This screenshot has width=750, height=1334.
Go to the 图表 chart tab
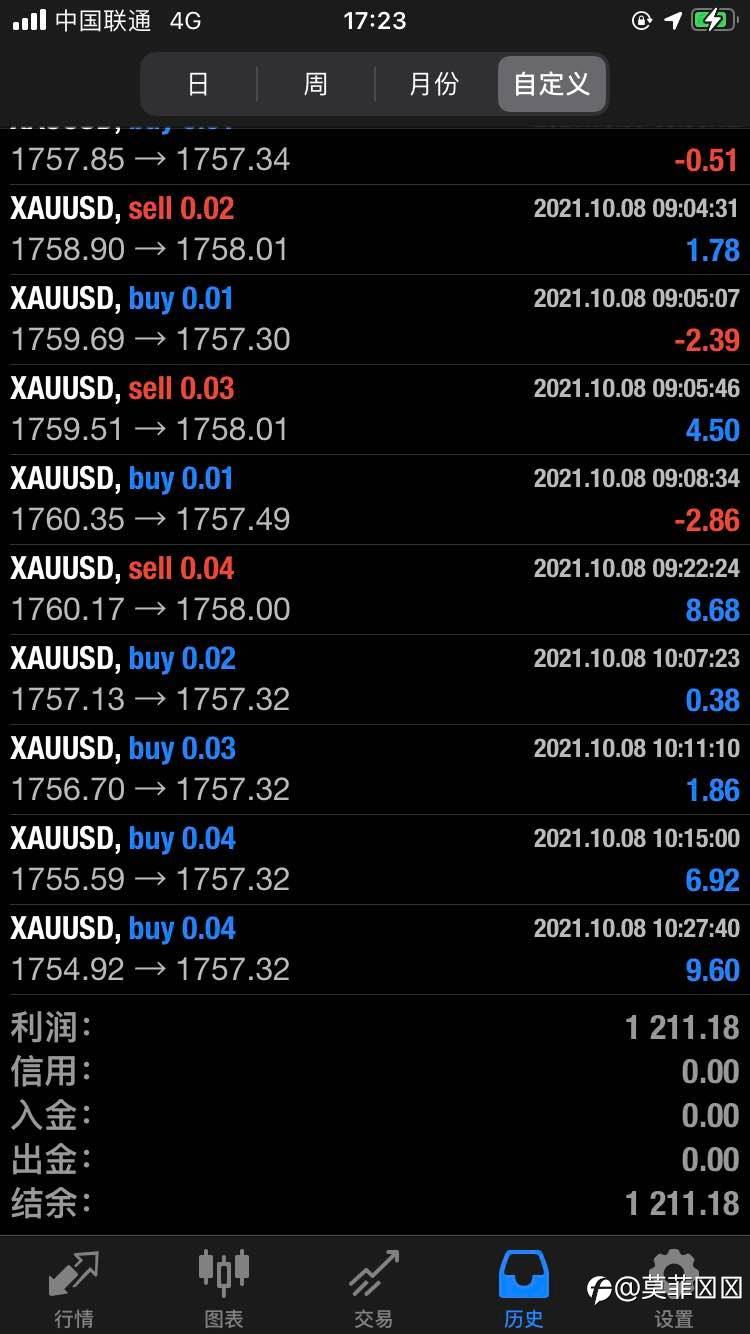[x=224, y=1288]
